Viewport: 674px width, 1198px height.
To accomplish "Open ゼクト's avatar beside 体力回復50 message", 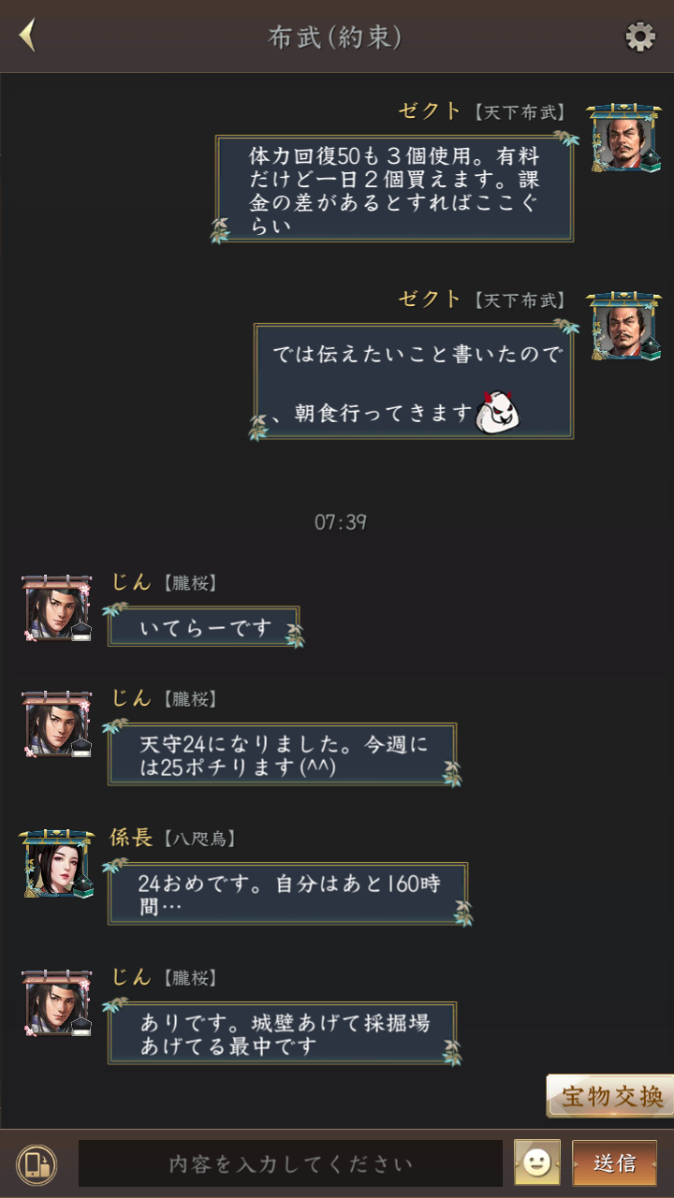I will [x=624, y=138].
